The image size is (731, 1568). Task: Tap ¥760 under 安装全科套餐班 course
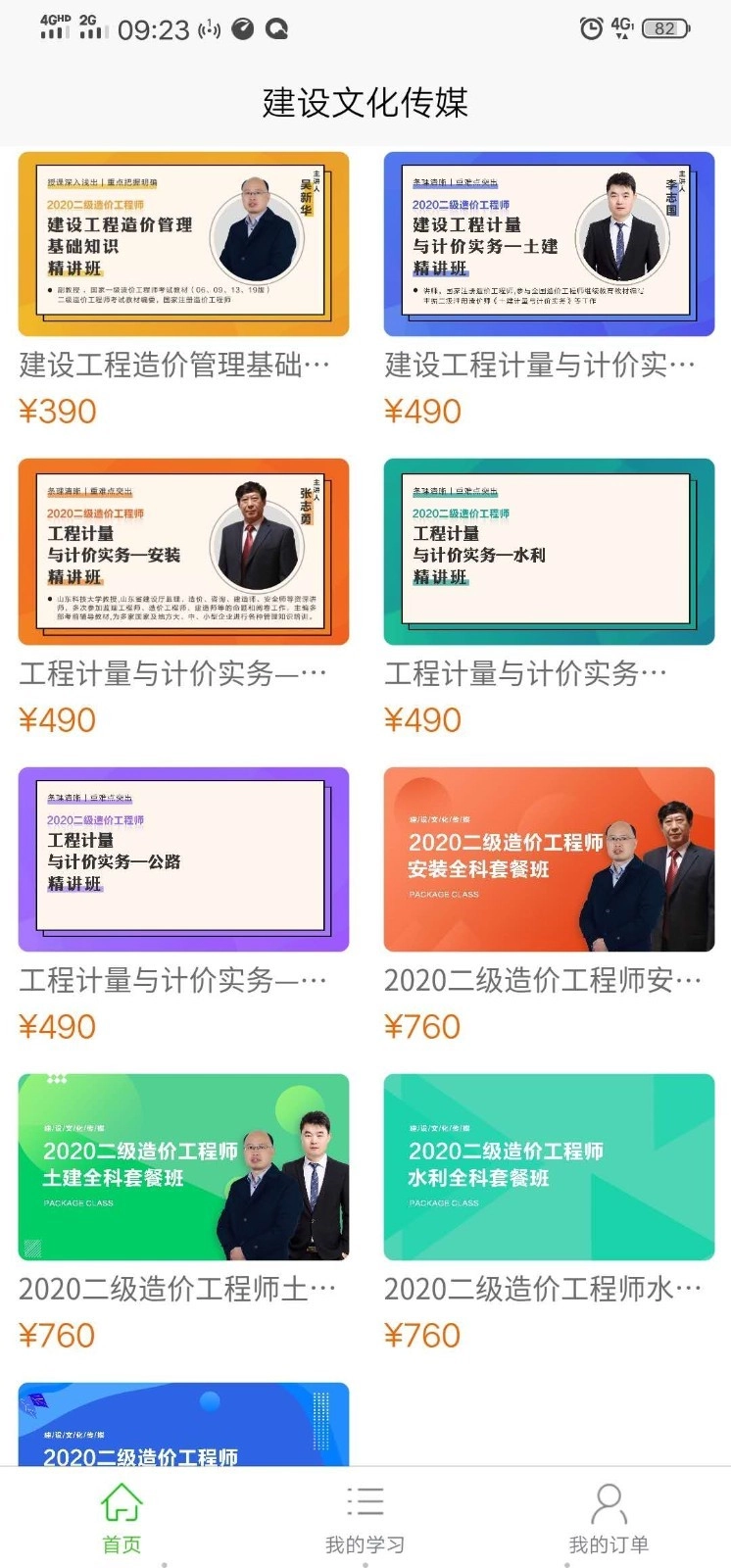(421, 1026)
